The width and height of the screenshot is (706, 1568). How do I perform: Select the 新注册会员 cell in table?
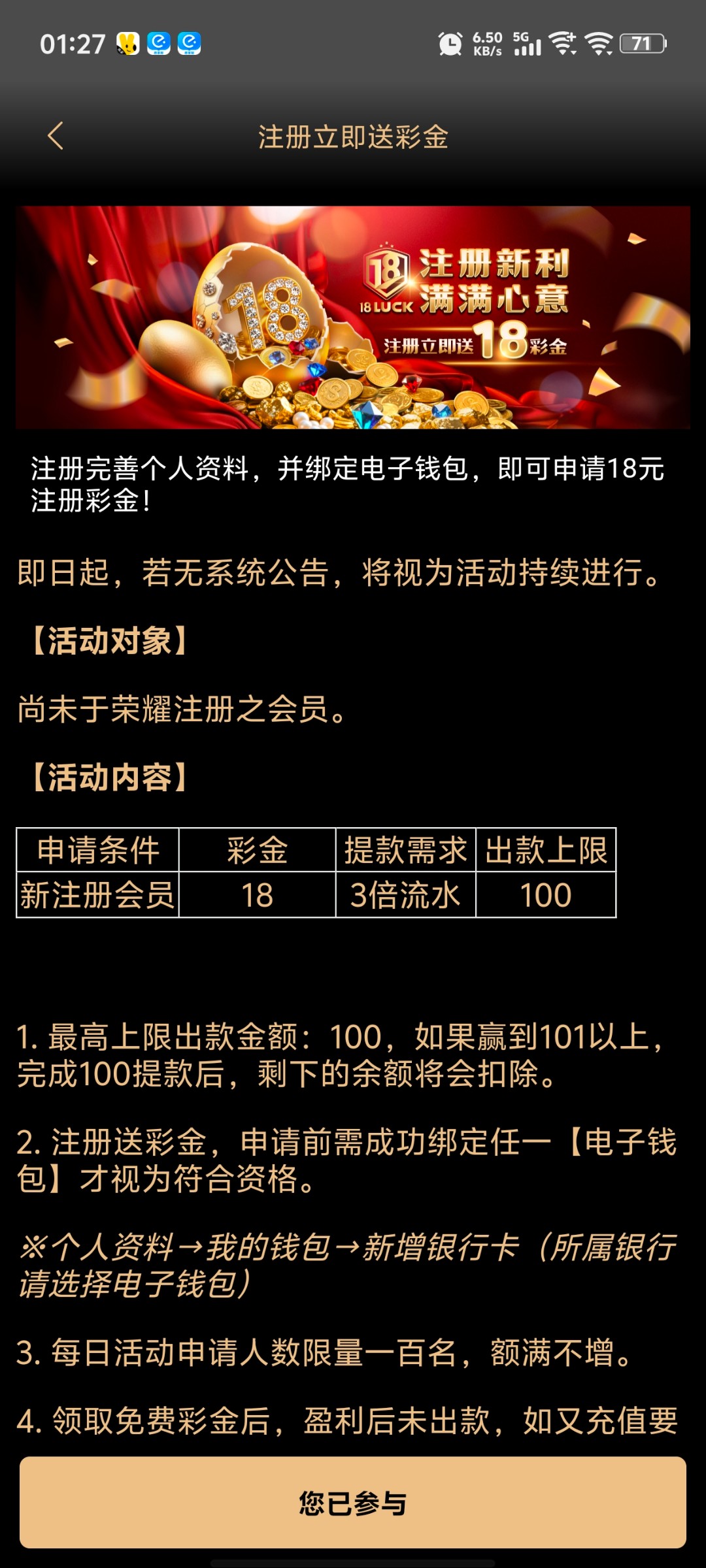(97, 896)
